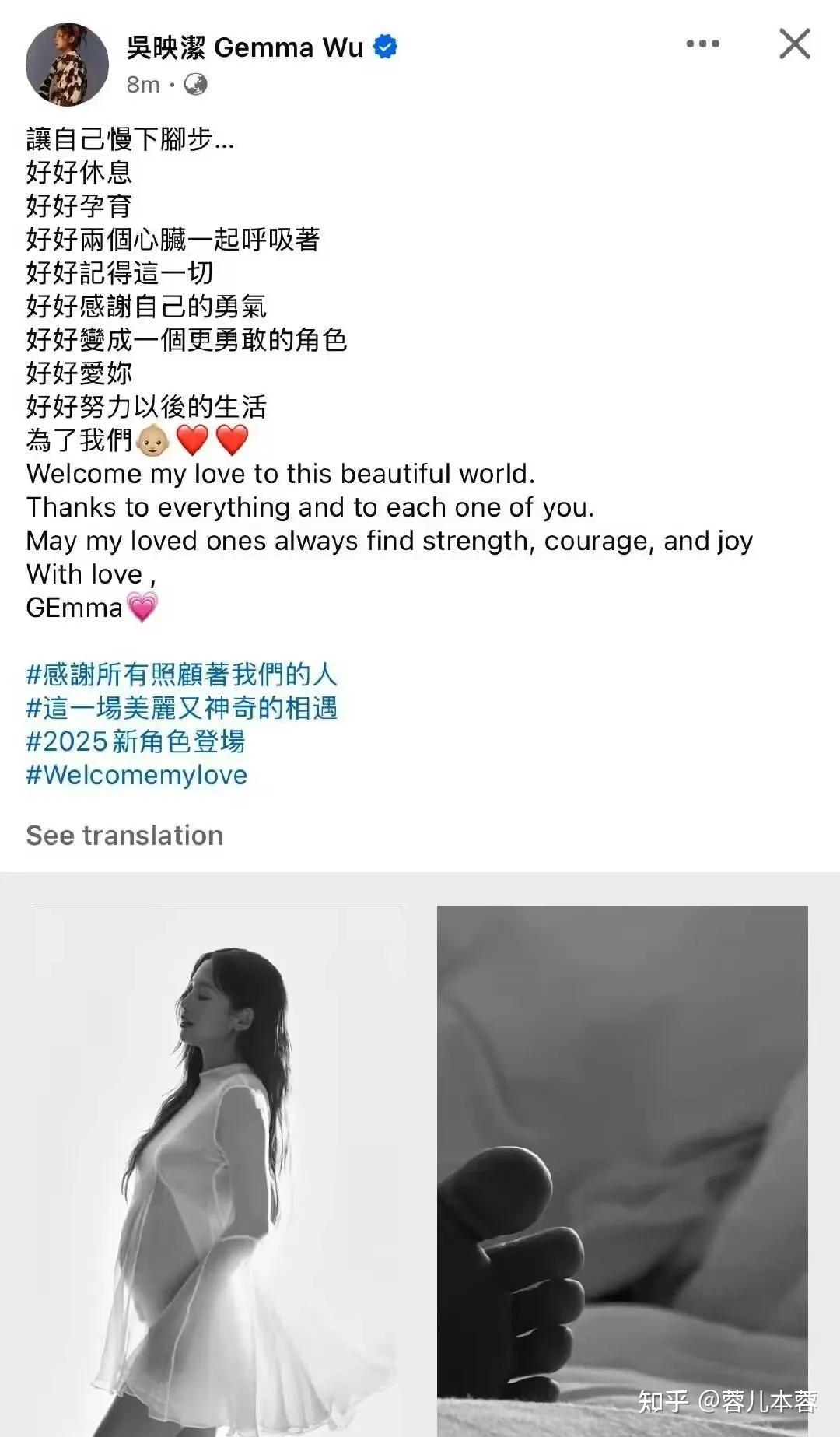
Task: Open the baby foot photo
Action: coord(622,1167)
